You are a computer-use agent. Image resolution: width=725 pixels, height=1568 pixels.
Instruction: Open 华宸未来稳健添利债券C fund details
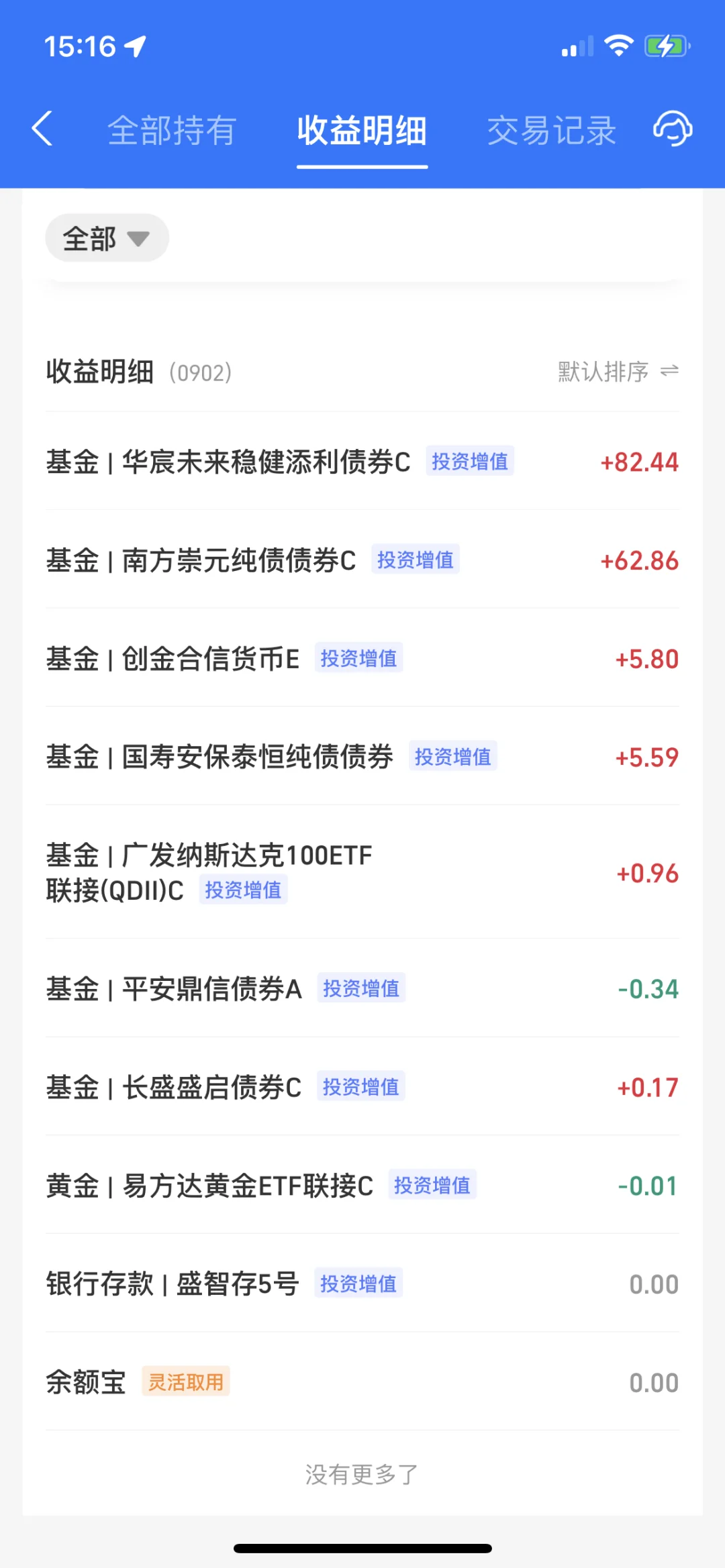[362, 462]
